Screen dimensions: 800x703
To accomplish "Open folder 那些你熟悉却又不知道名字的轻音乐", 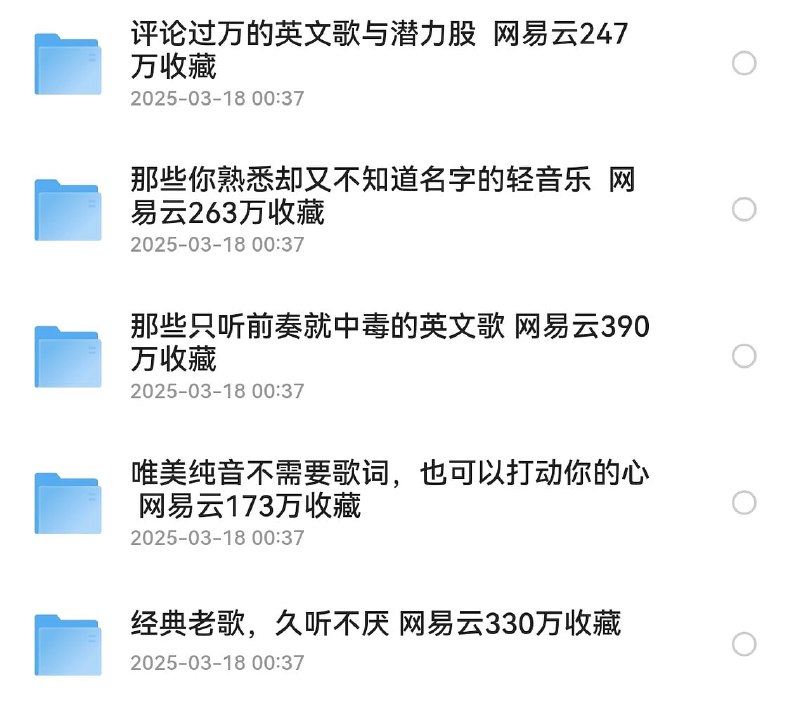I will point(382,196).
